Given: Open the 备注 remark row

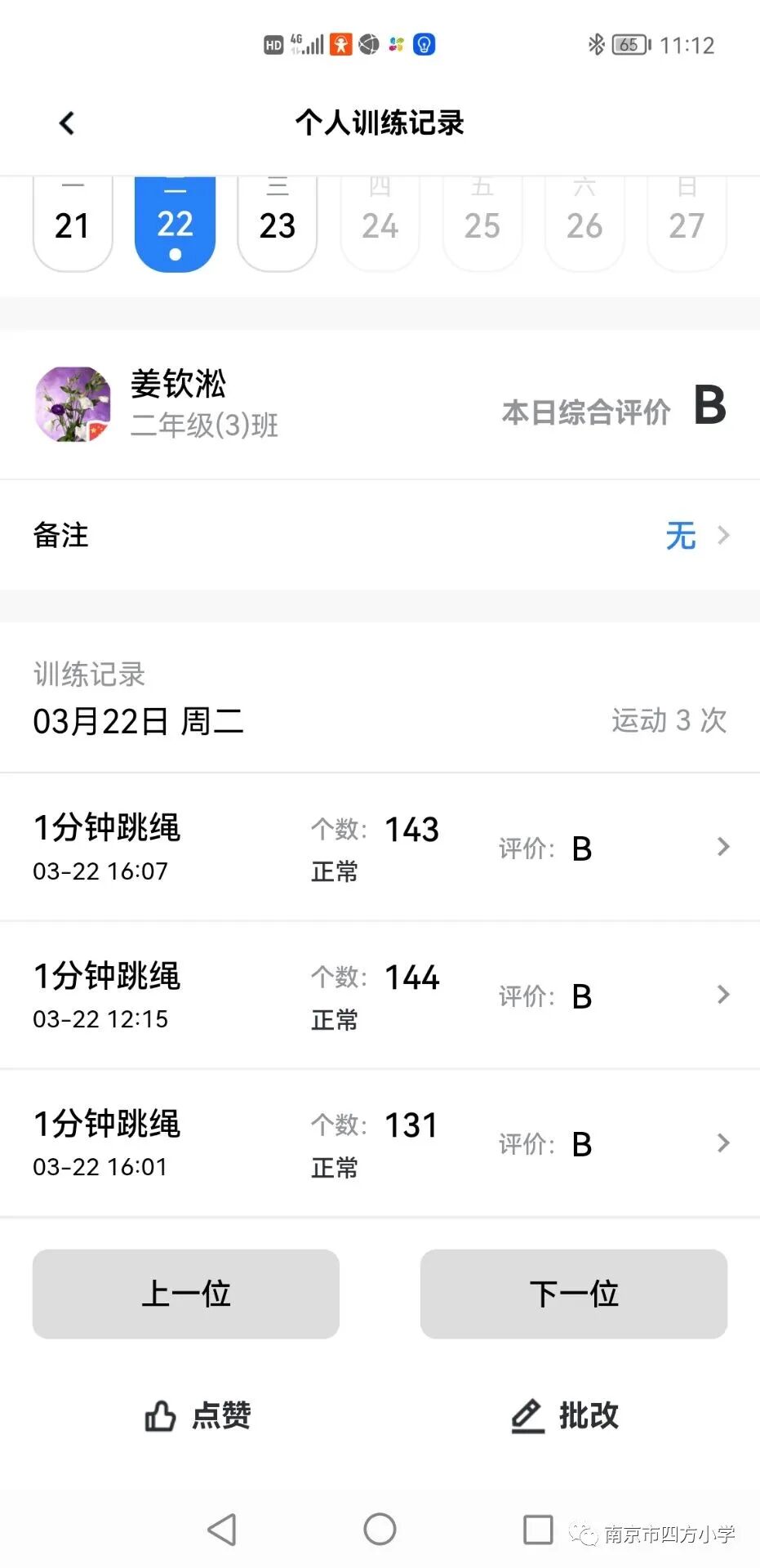Looking at the screenshot, I should click(x=380, y=536).
